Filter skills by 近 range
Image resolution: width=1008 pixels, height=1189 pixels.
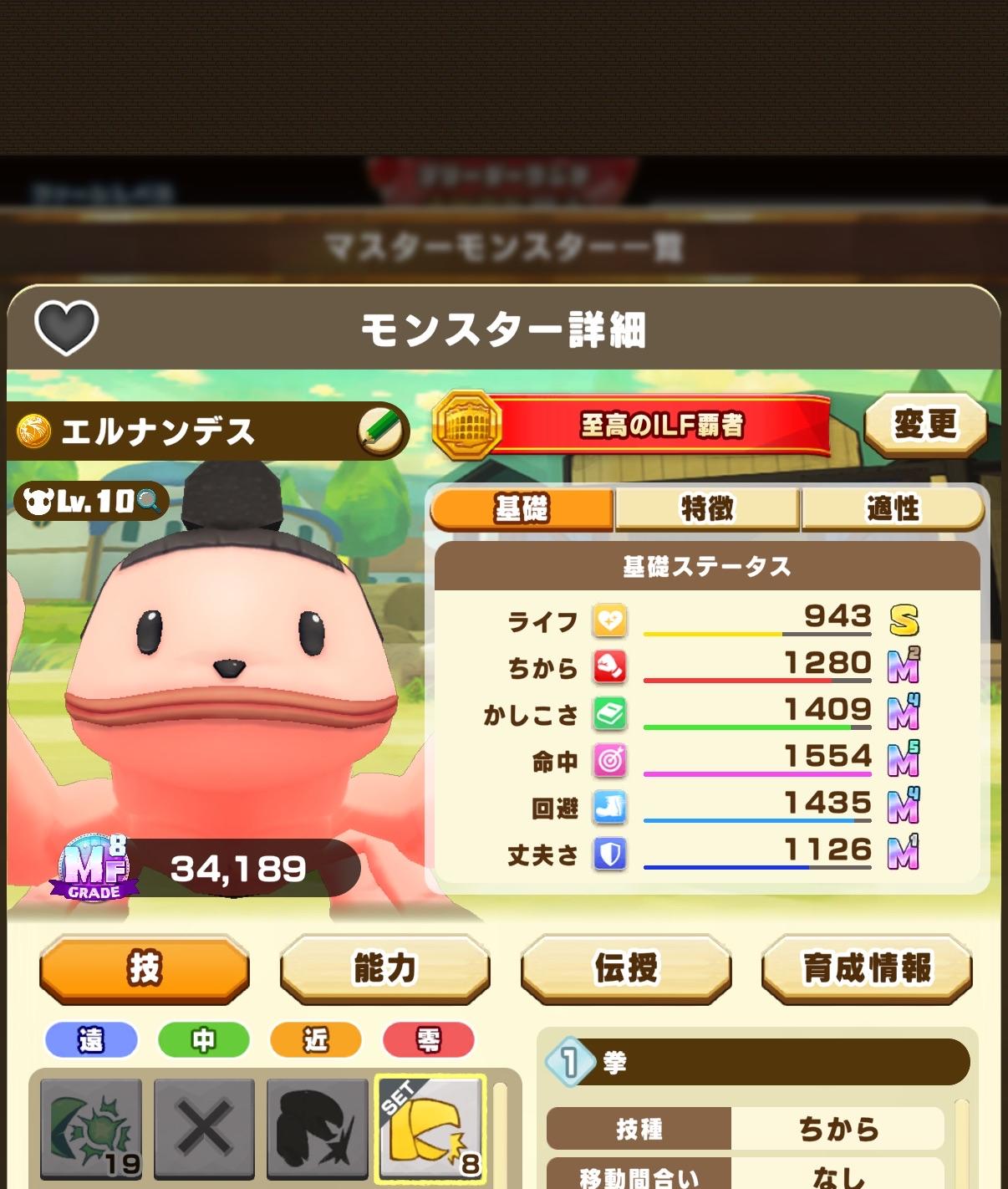(316, 1040)
